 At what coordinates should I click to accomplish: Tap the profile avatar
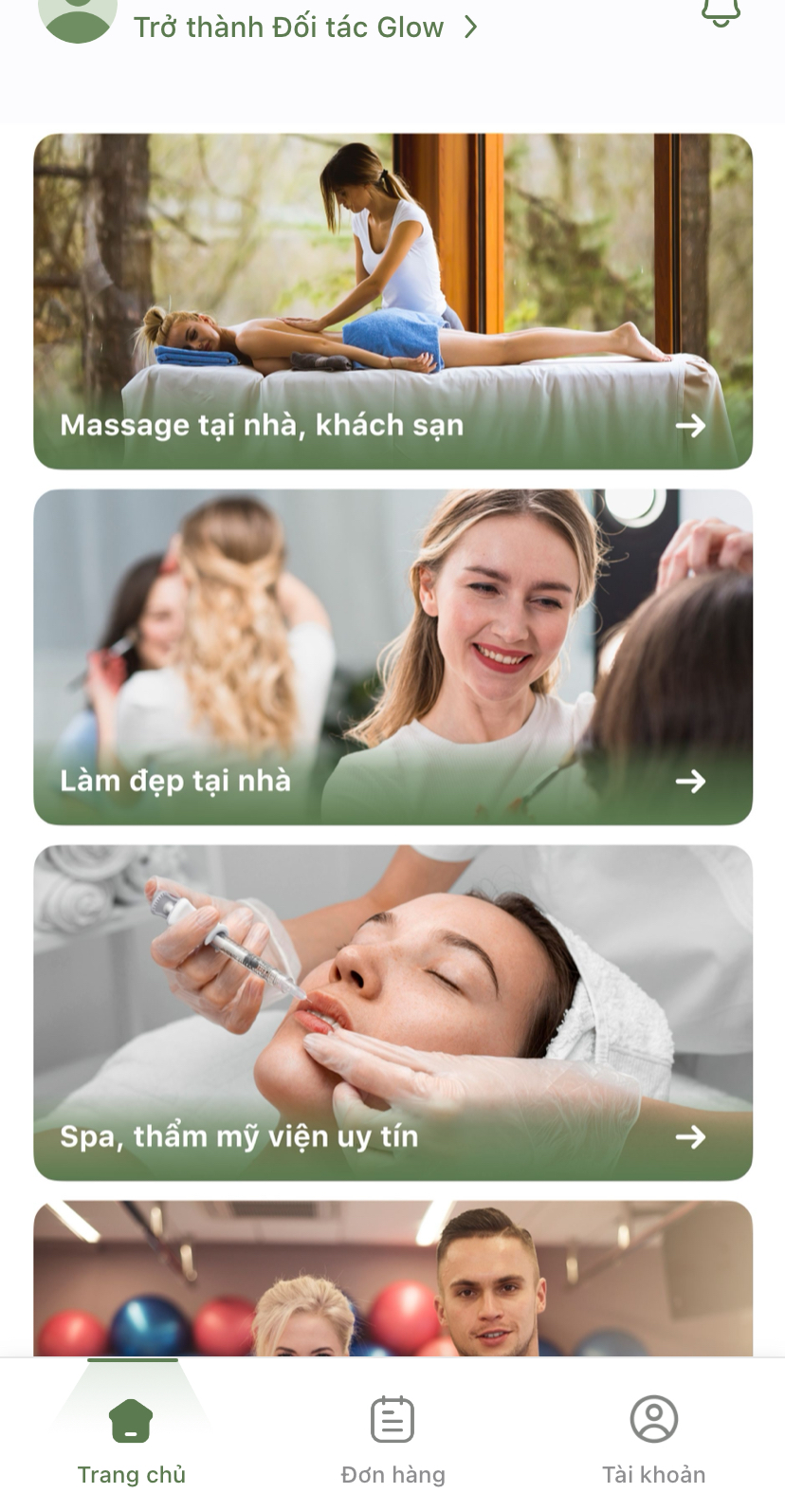coord(78,17)
